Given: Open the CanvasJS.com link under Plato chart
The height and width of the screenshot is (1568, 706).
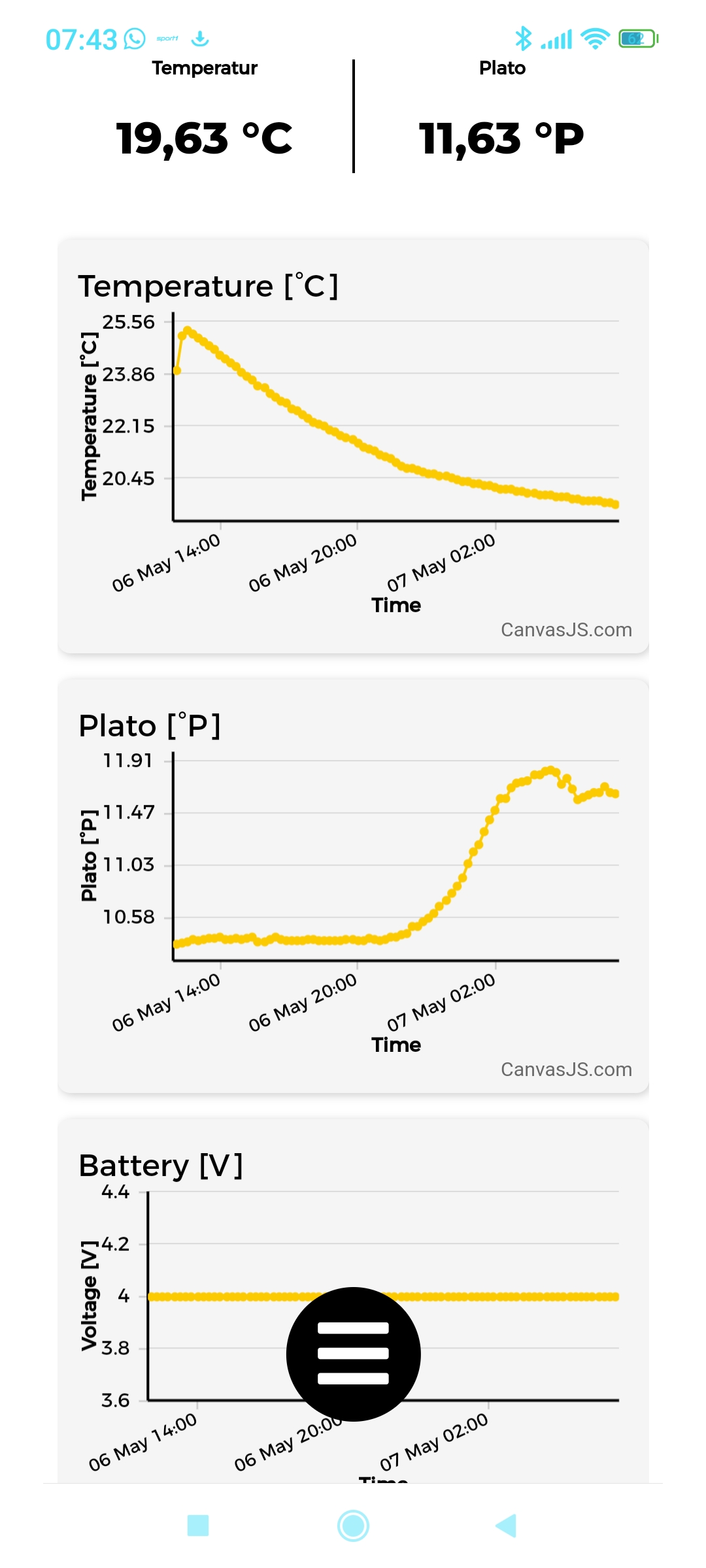Looking at the screenshot, I should (x=566, y=1070).
